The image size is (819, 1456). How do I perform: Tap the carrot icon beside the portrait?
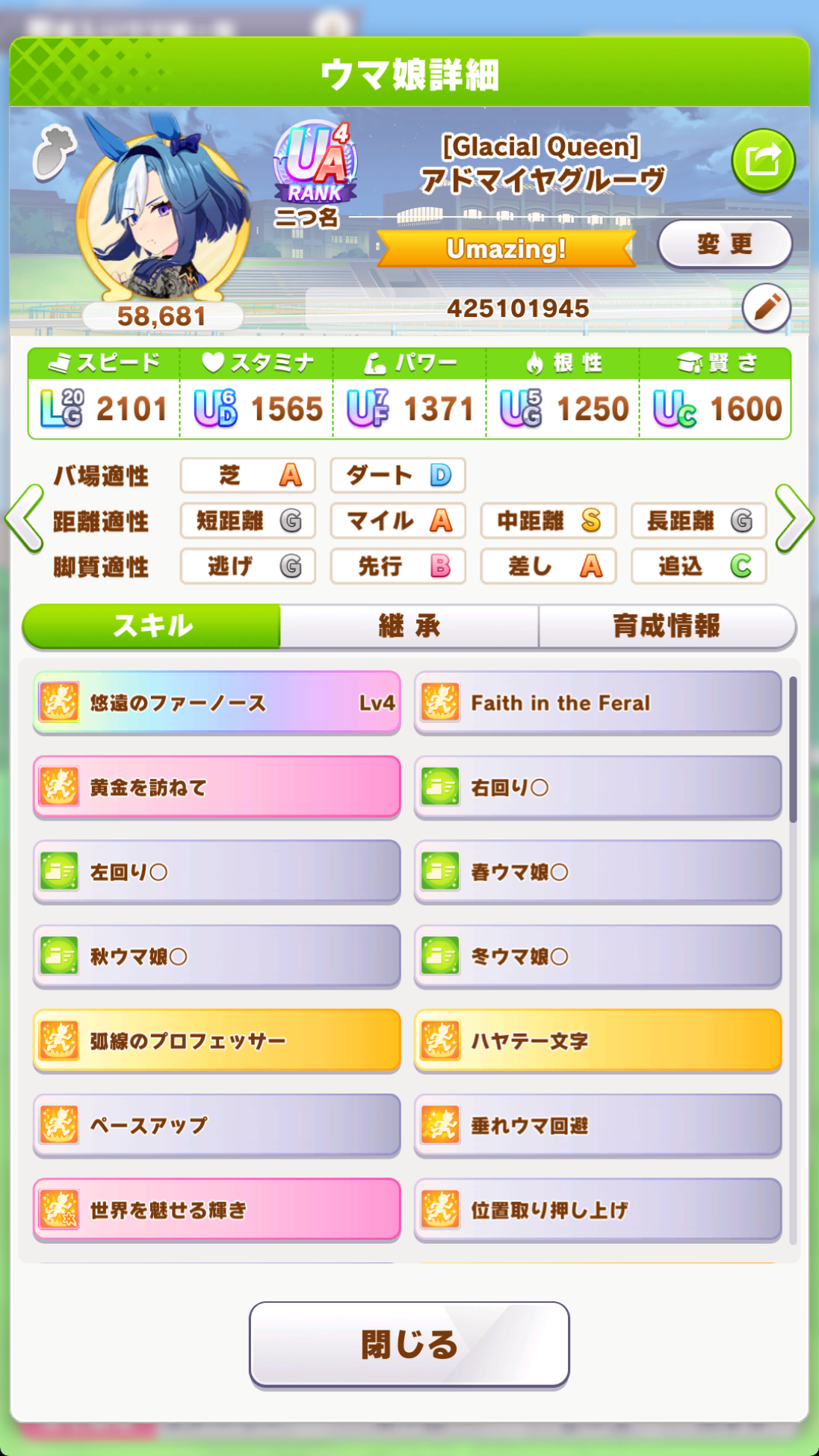point(55,152)
